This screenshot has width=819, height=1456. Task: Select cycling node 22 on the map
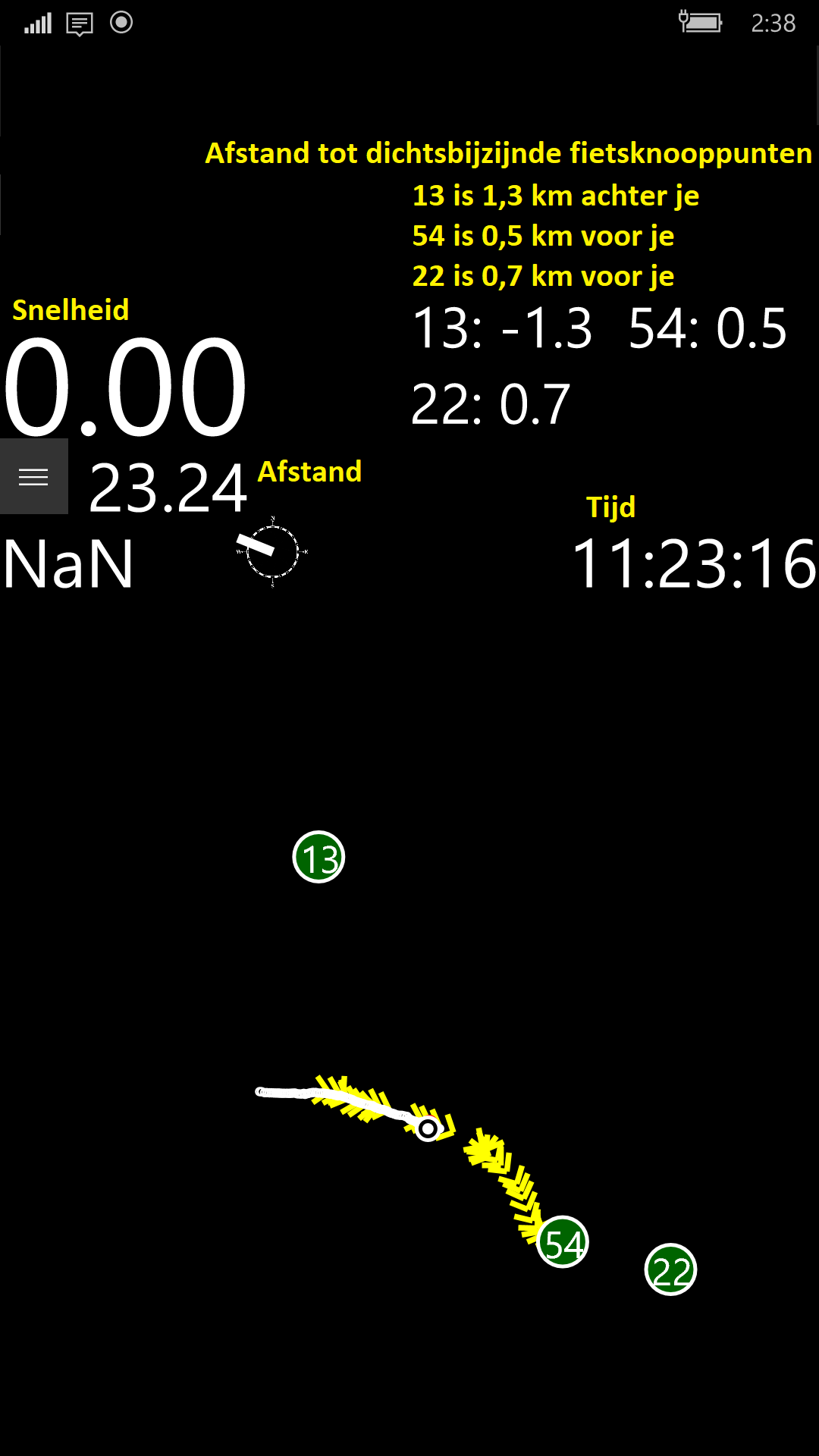(670, 1270)
